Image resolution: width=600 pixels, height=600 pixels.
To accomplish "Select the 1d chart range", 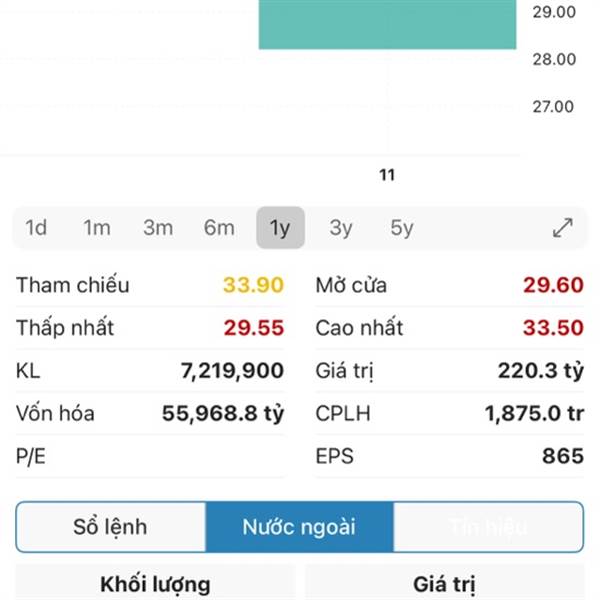I will pyautogui.click(x=36, y=228).
